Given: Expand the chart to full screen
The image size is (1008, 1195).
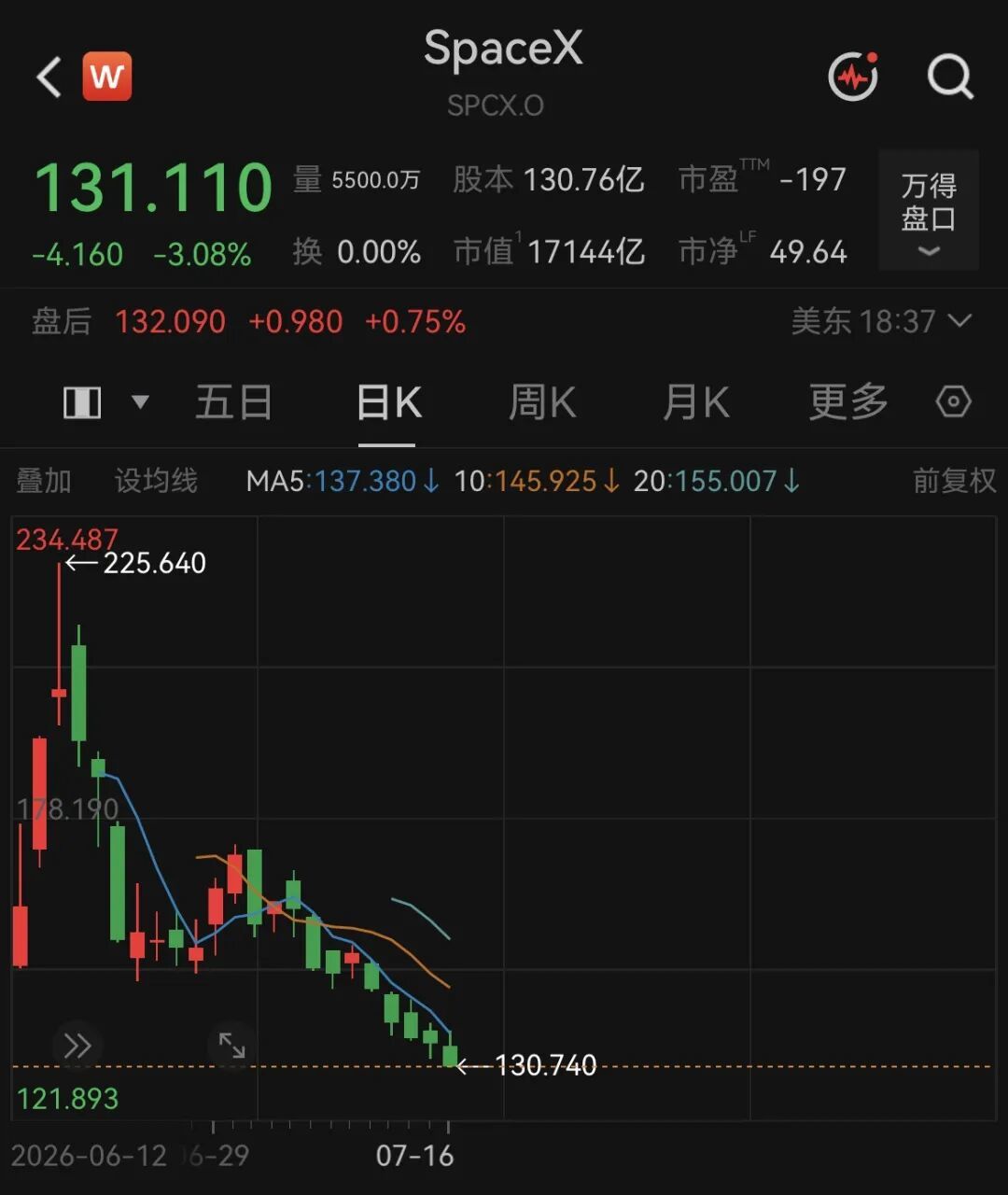Looking at the screenshot, I should tap(231, 1046).
